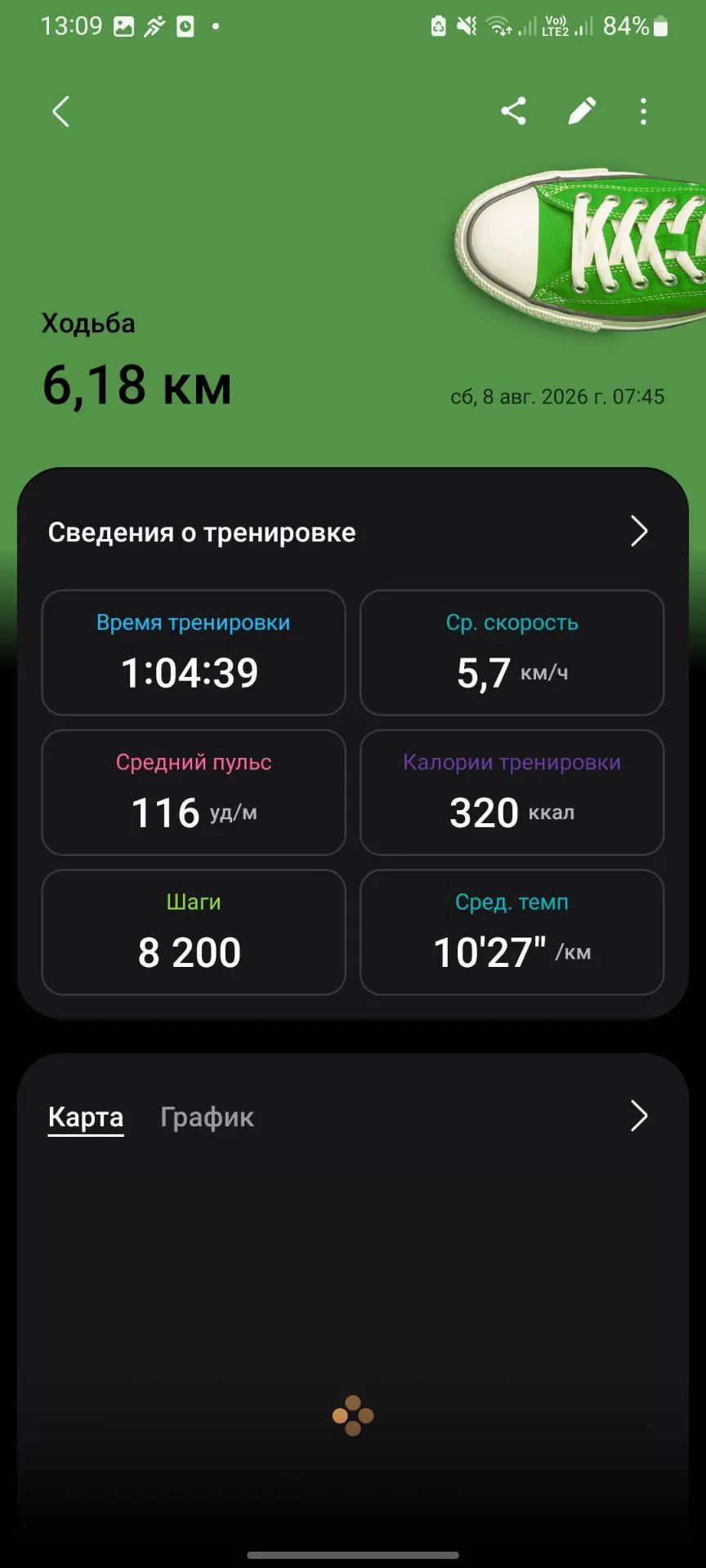
Task: Edit the workout with the pencil icon
Action: coord(582,111)
